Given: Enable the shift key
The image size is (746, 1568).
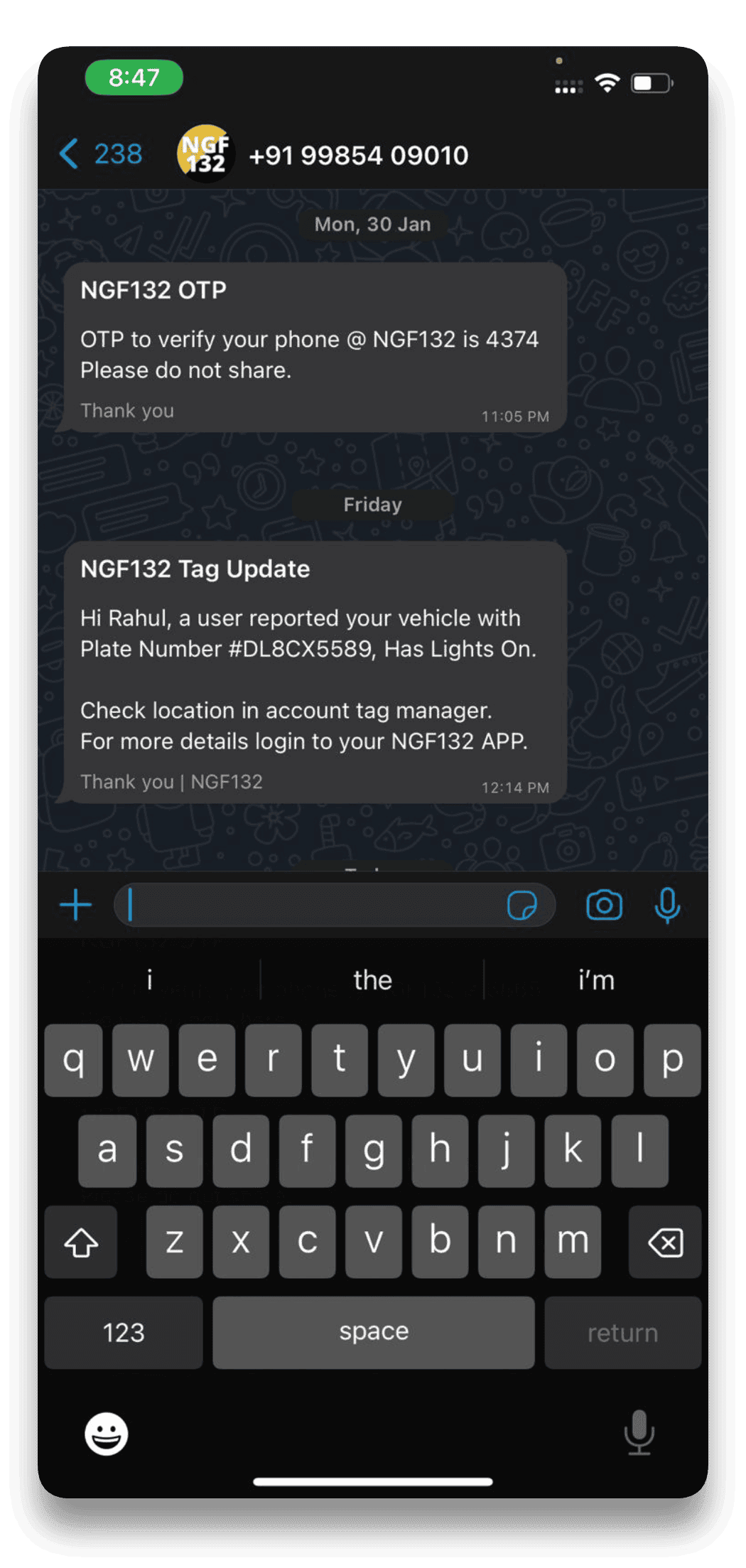Looking at the screenshot, I should (81, 1242).
